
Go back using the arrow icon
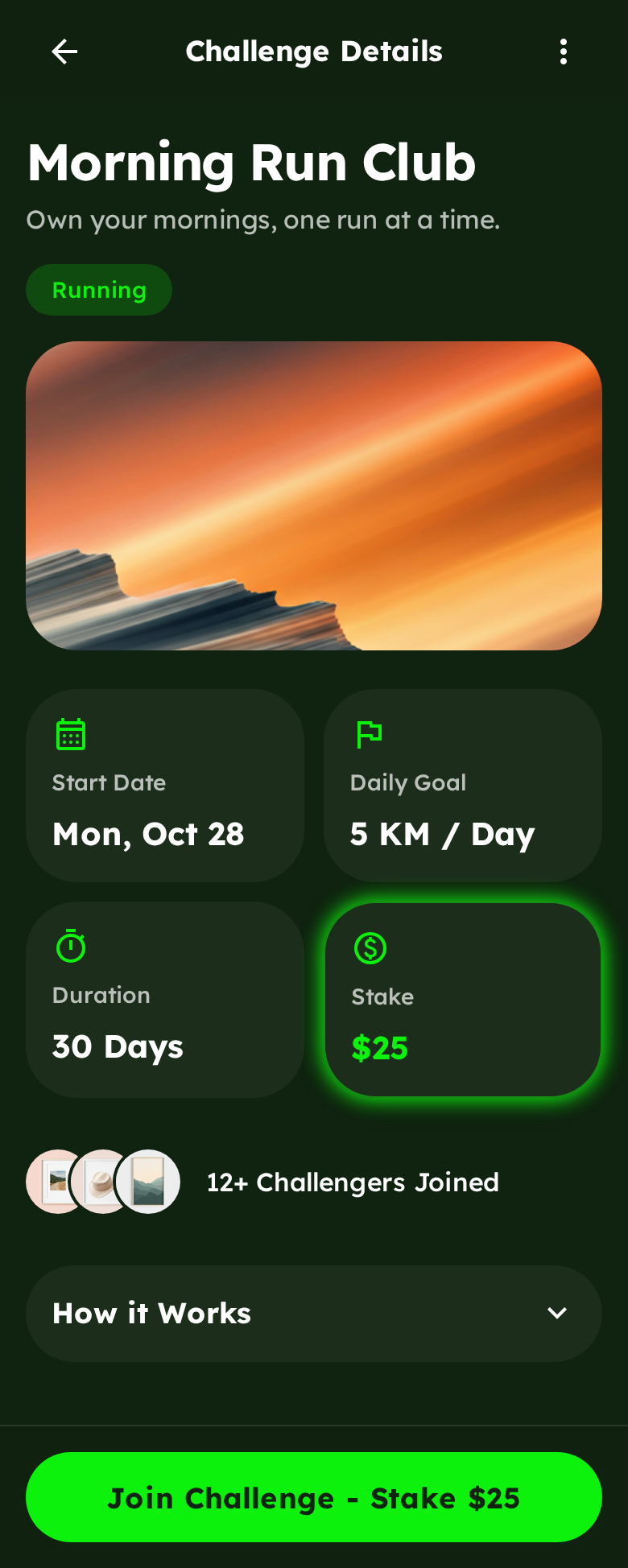(64, 52)
